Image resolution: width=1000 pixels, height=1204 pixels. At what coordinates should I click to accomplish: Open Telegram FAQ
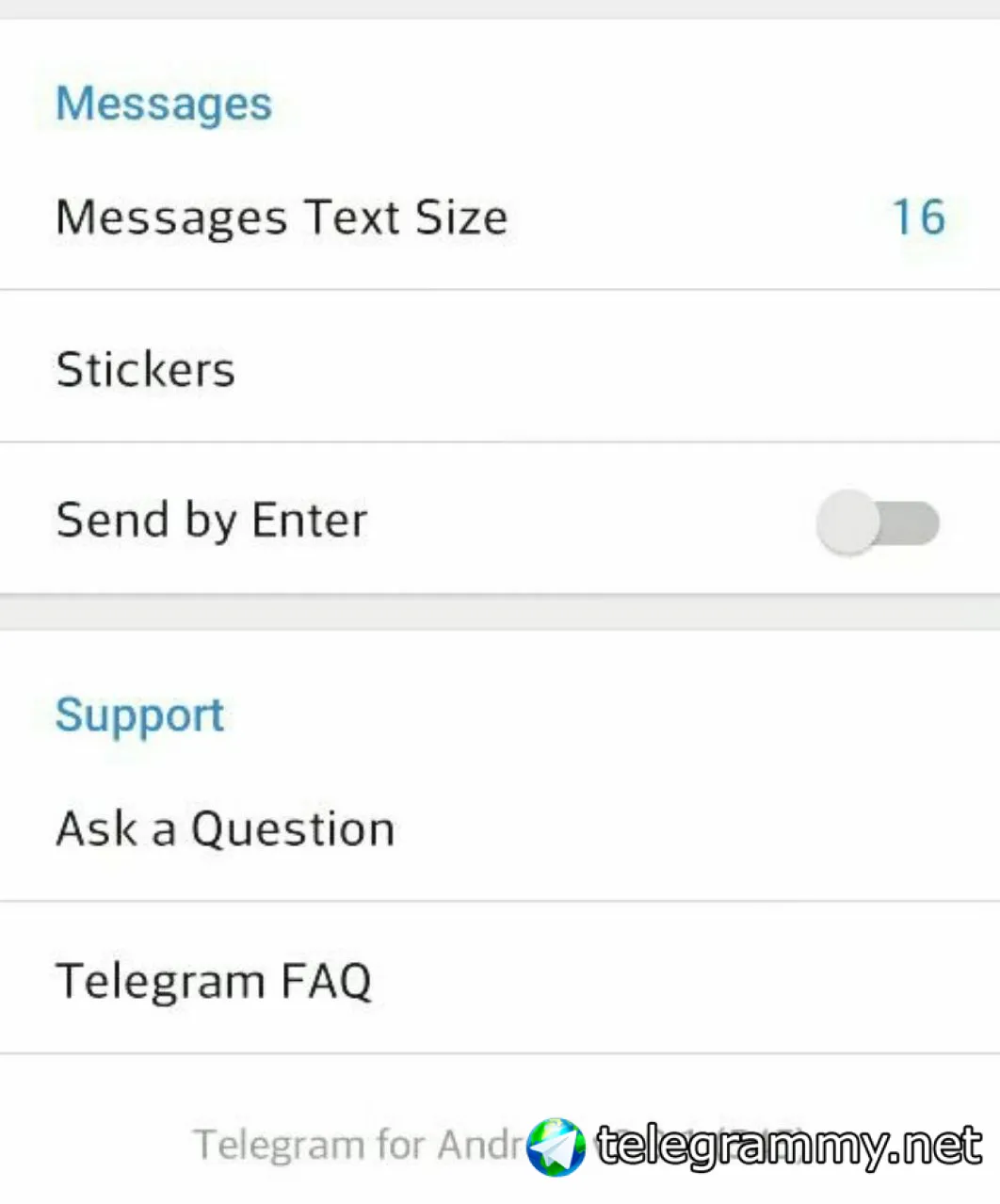pos(499,980)
